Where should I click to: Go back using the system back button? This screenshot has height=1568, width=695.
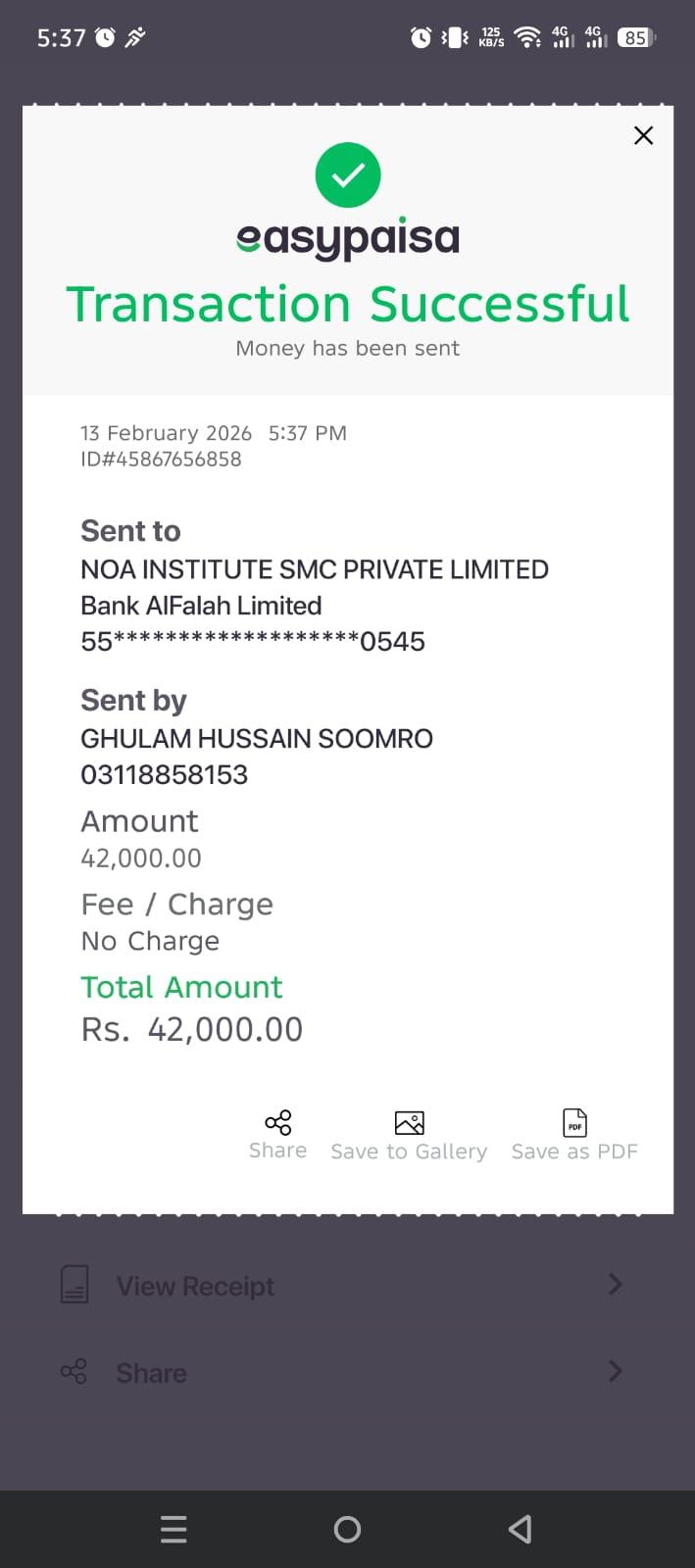tap(521, 1529)
